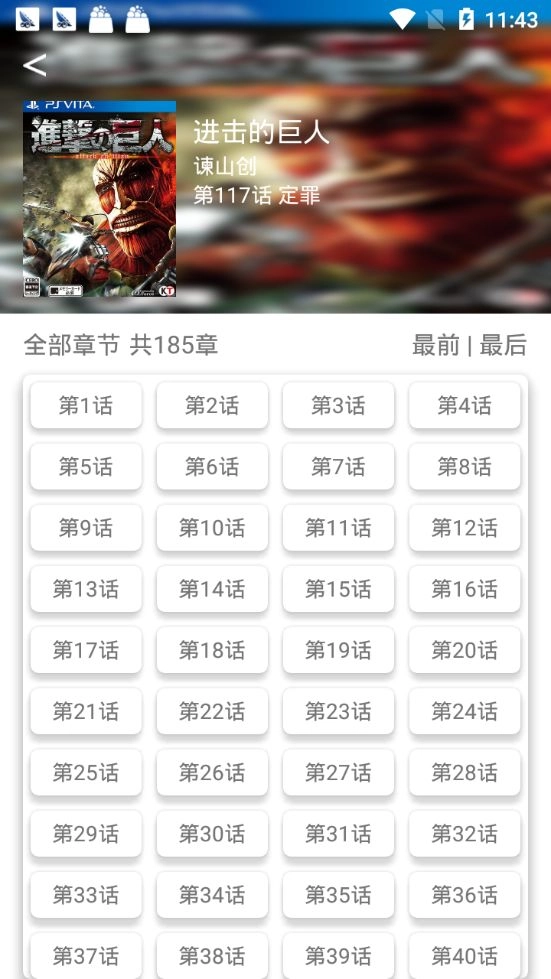Go back using the top-left arrow
The width and height of the screenshot is (551, 979).
click(34, 65)
